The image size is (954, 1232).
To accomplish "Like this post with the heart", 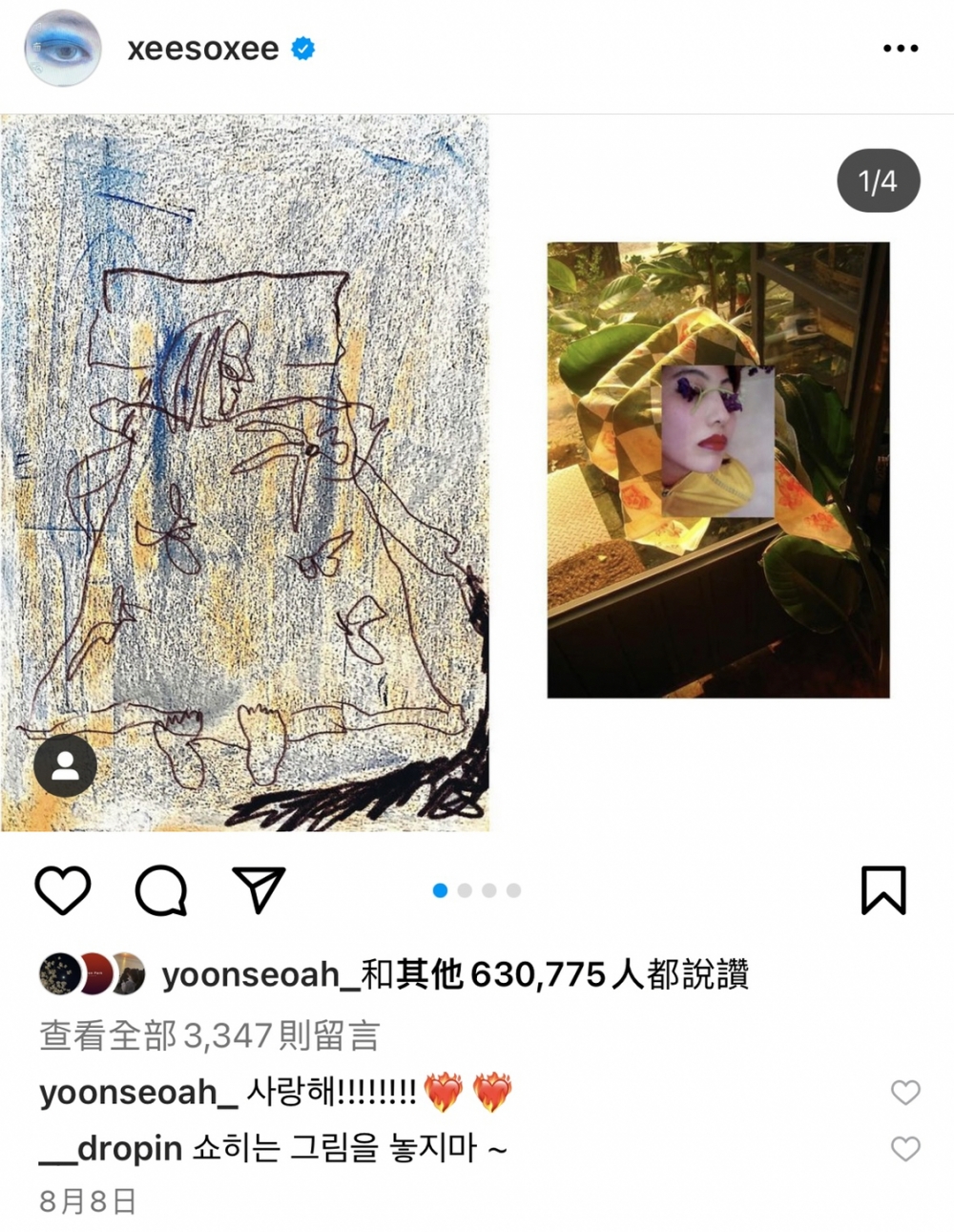I will pos(63,889).
